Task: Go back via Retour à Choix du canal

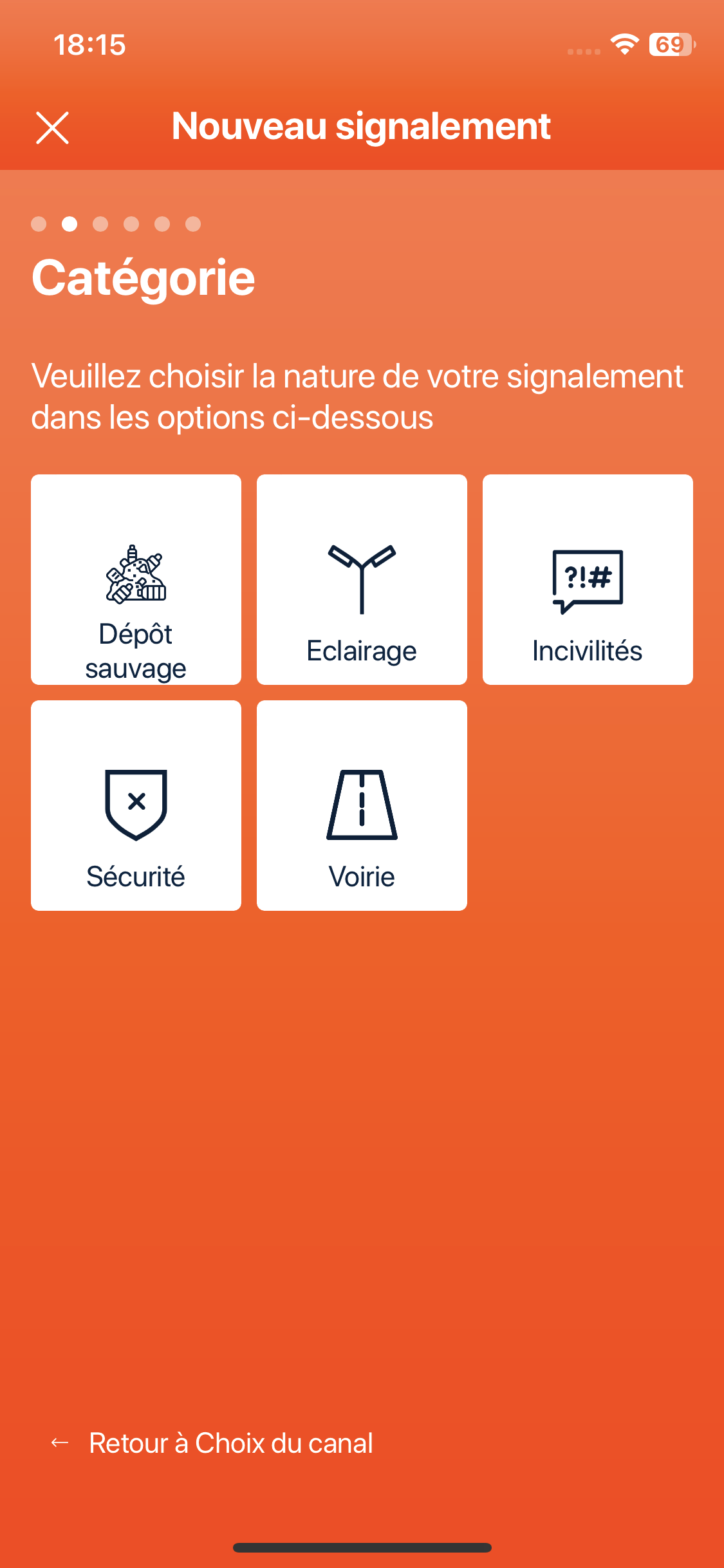Action: click(x=212, y=1443)
